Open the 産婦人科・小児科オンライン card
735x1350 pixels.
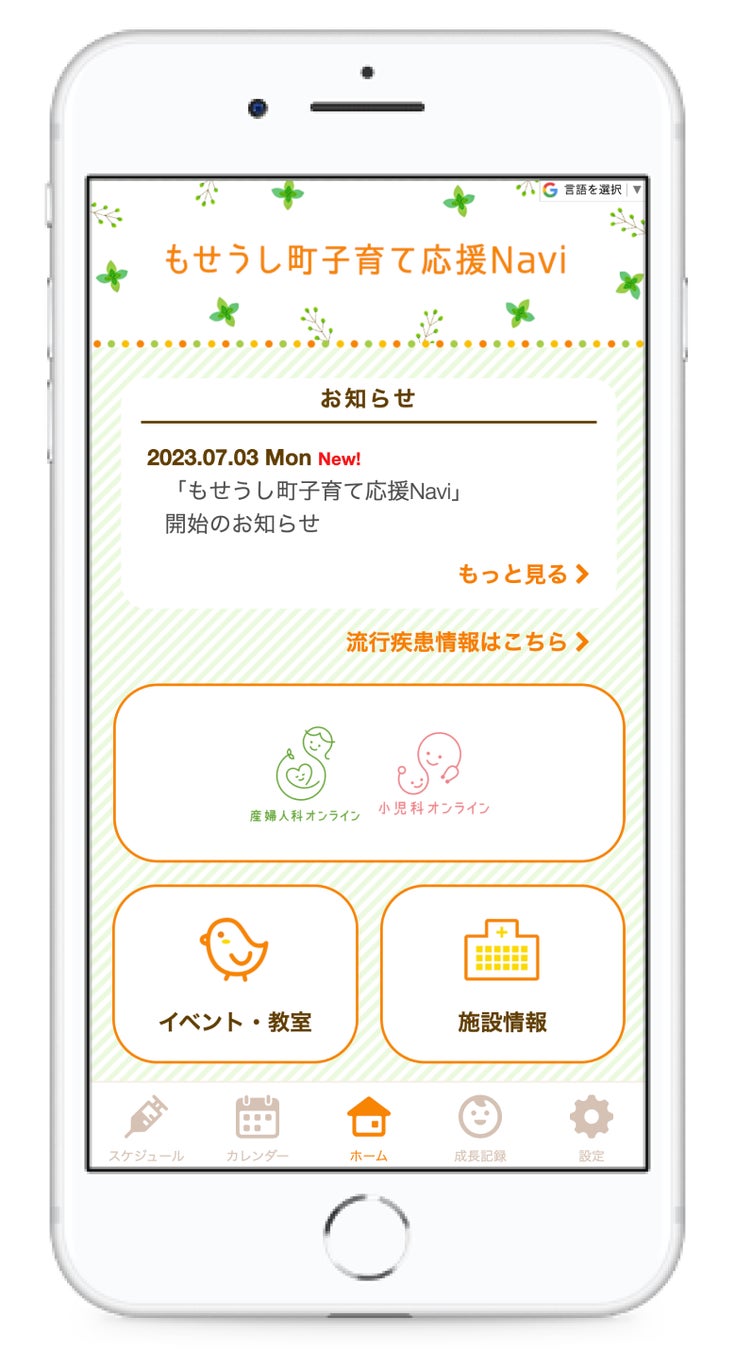click(x=369, y=773)
